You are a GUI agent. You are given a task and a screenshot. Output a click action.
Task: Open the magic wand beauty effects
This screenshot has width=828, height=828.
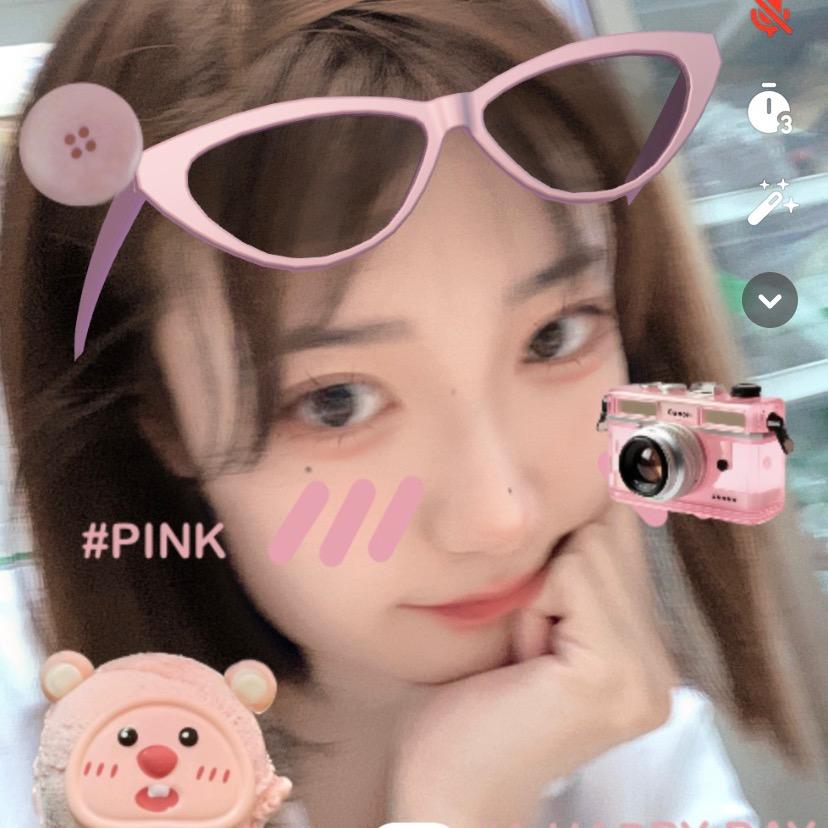[x=770, y=203]
